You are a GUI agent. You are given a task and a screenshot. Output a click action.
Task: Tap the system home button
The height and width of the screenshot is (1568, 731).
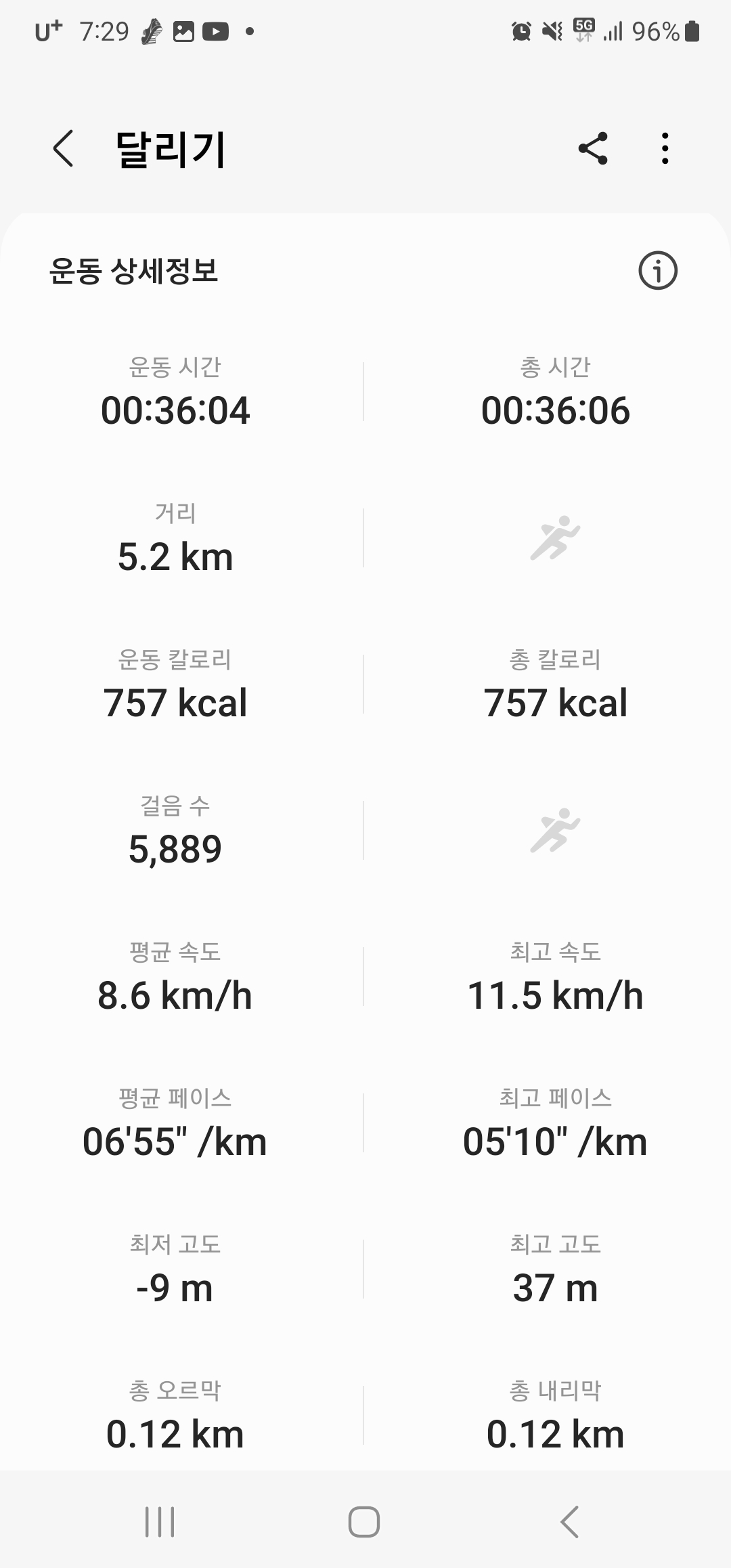tap(364, 1522)
